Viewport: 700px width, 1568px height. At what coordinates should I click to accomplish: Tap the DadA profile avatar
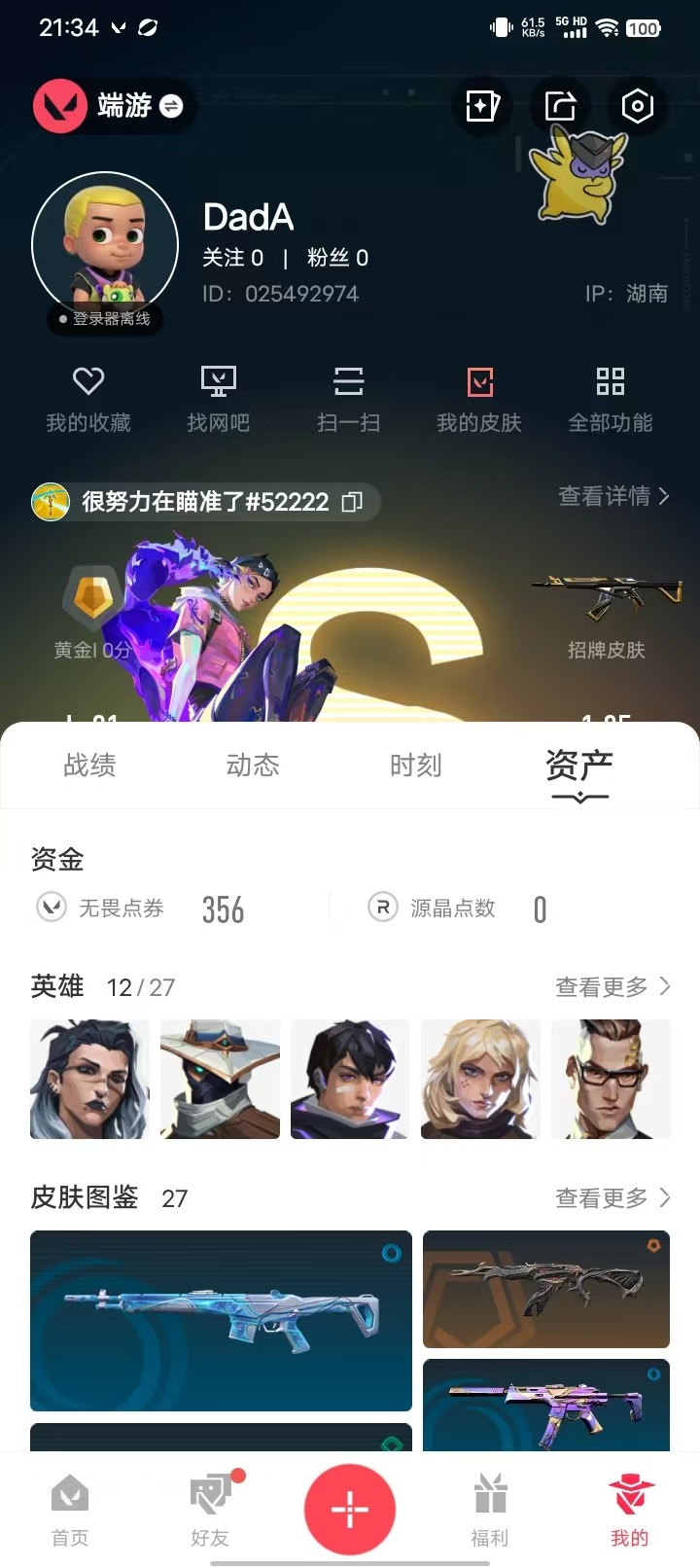coord(105,245)
